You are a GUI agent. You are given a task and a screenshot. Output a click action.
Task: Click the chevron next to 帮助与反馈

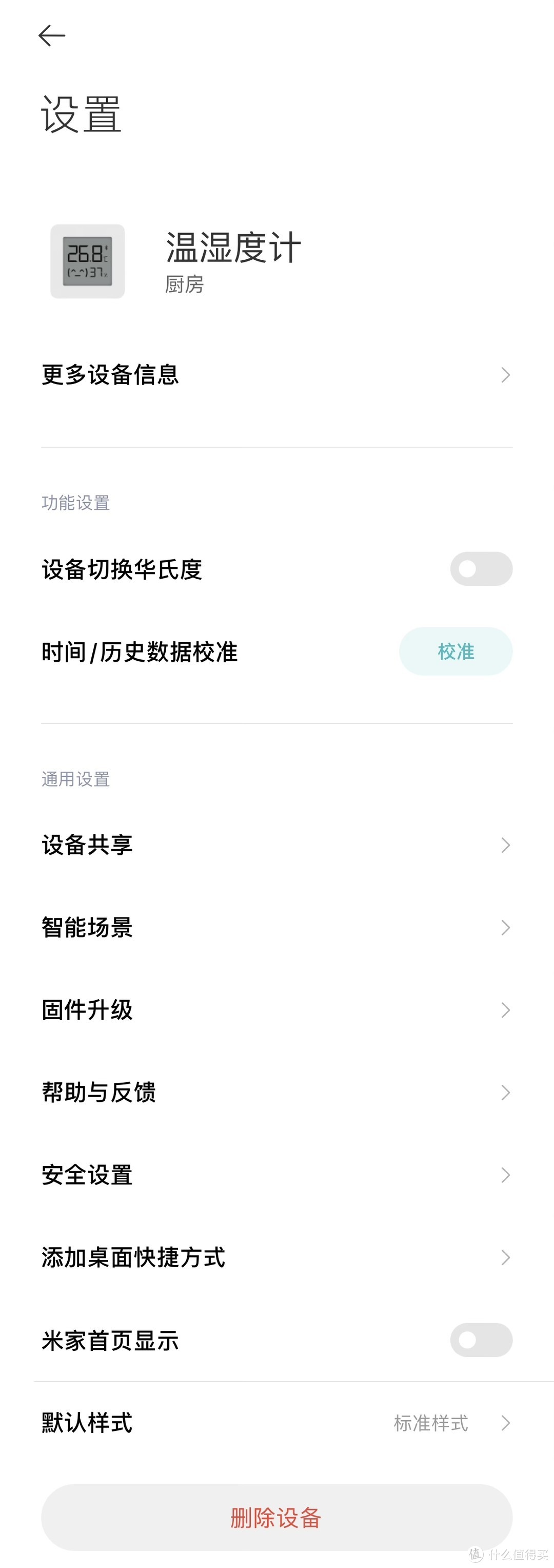506,1093
